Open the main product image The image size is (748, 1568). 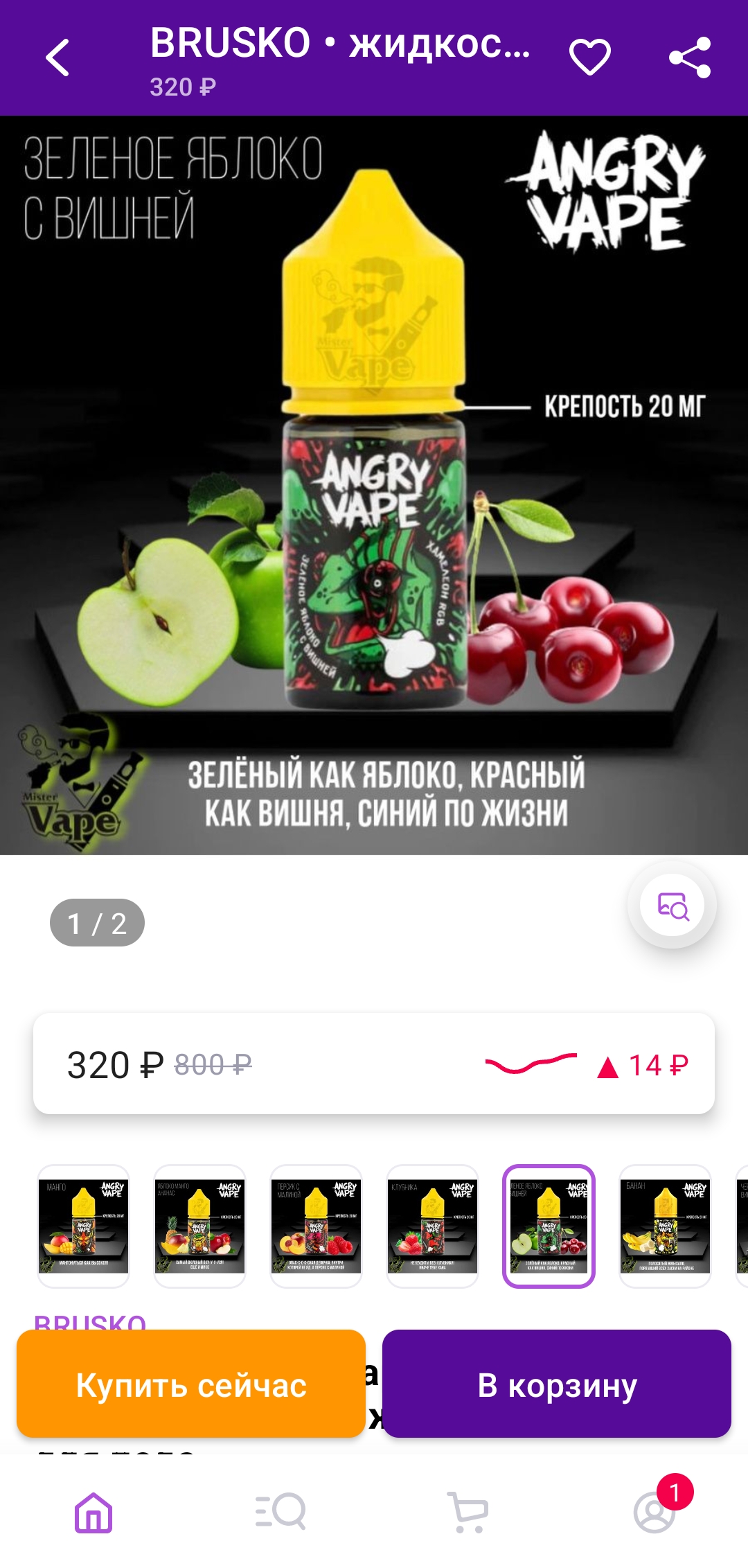tap(374, 485)
